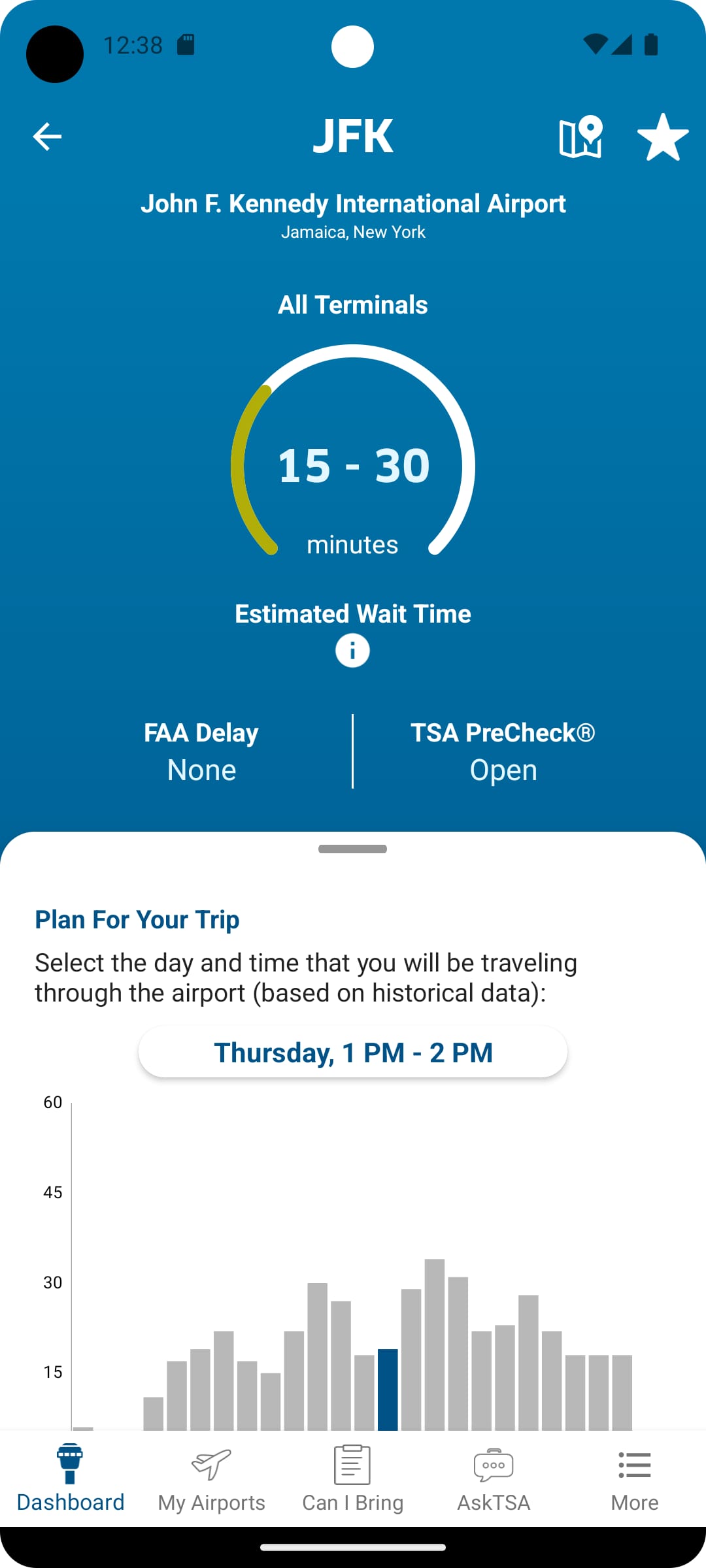The image size is (706, 1568).
Task: Go back using the arrow icon
Action: (47, 136)
